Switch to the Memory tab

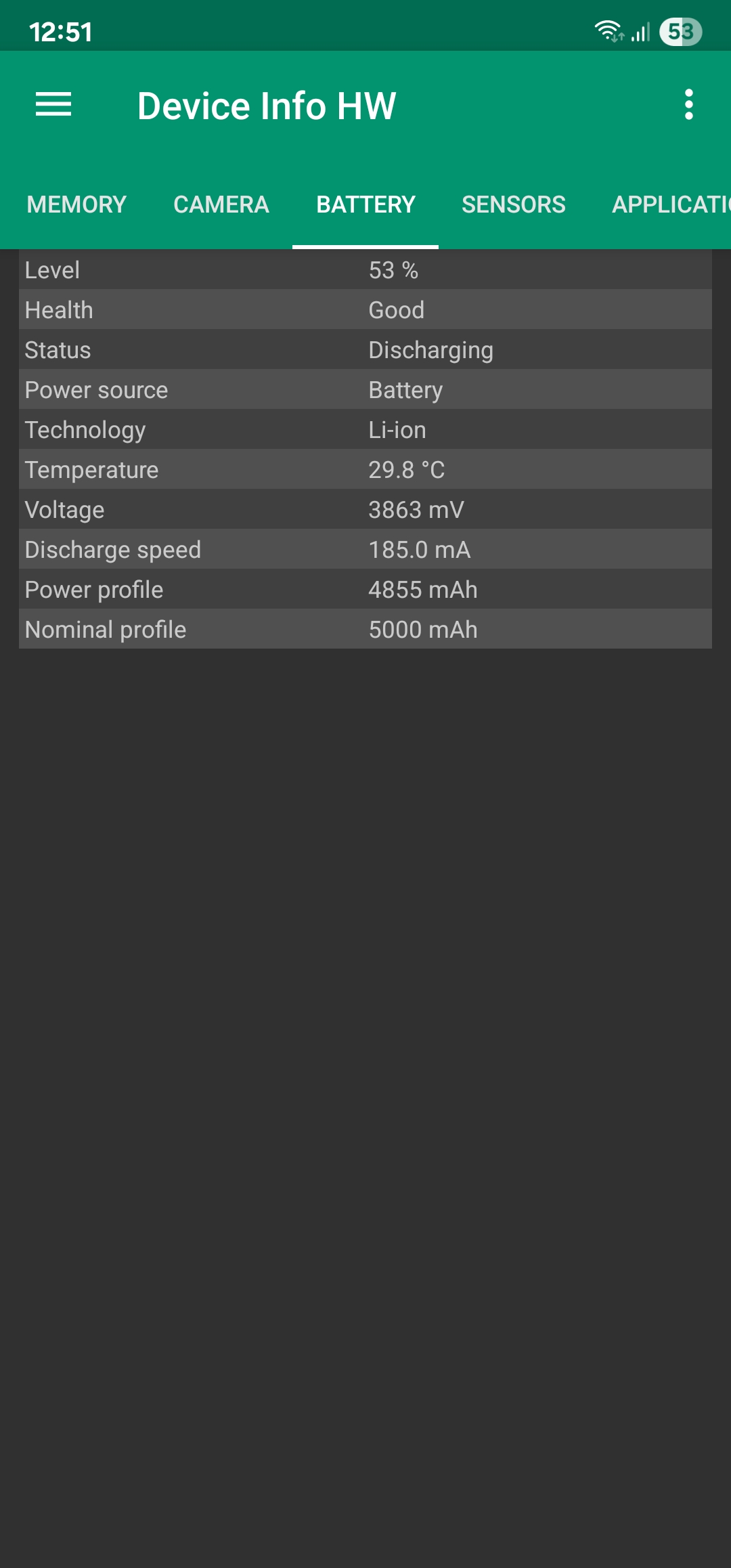pos(76,204)
